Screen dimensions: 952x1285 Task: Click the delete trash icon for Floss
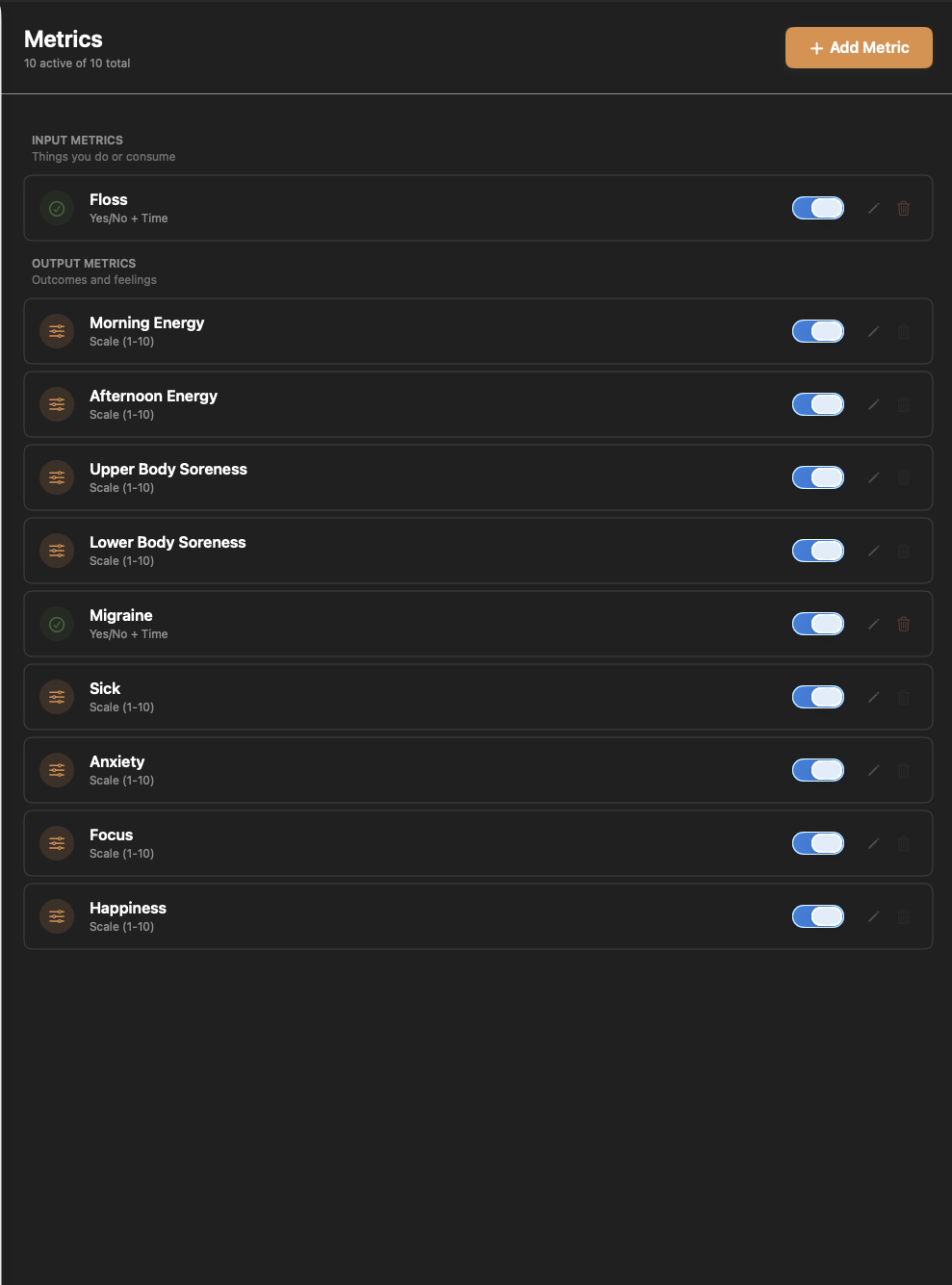pyautogui.click(x=903, y=208)
